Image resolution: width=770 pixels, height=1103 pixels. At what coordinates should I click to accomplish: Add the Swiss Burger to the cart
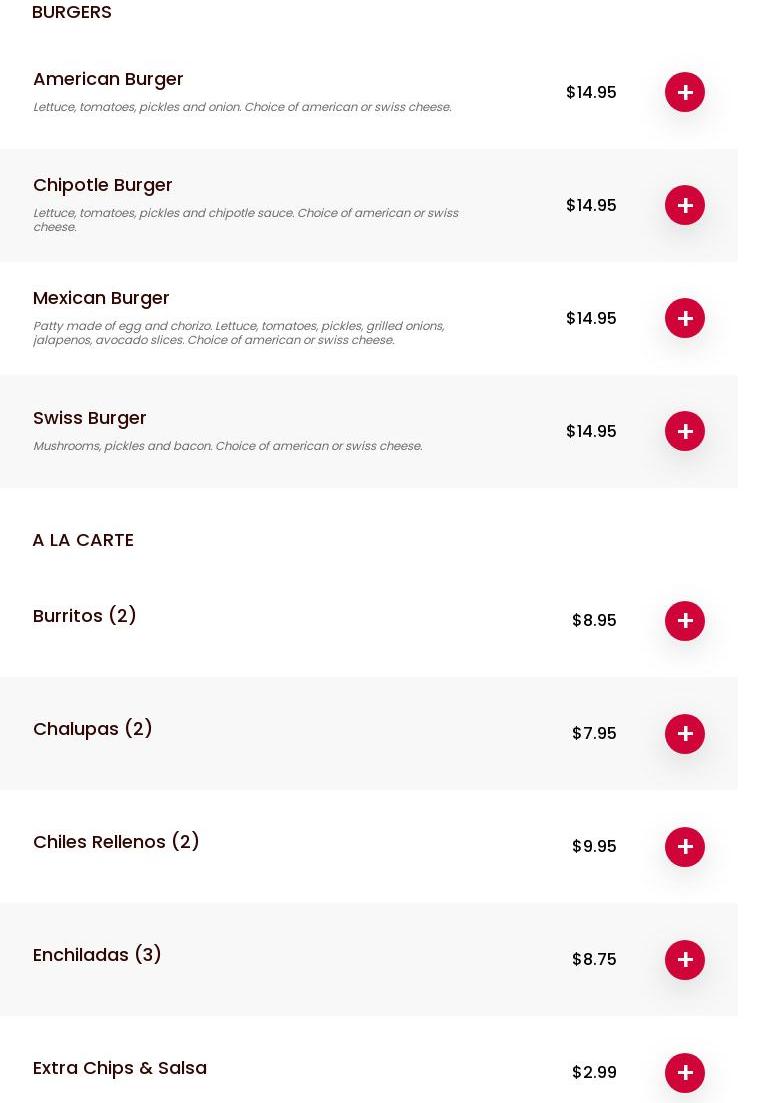click(x=685, y=431)
